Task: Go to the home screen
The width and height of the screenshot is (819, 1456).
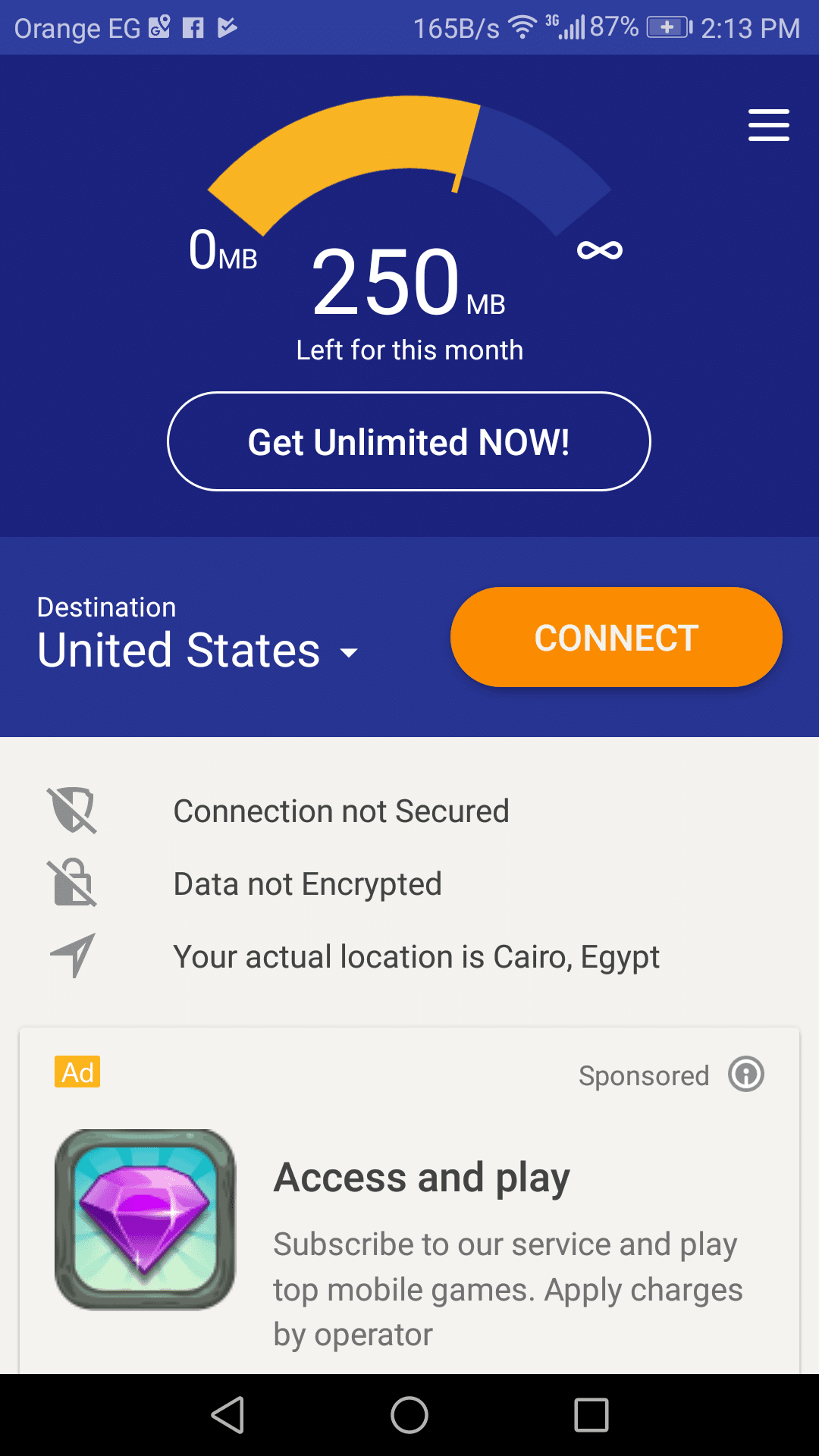Action: (409, 1415)
